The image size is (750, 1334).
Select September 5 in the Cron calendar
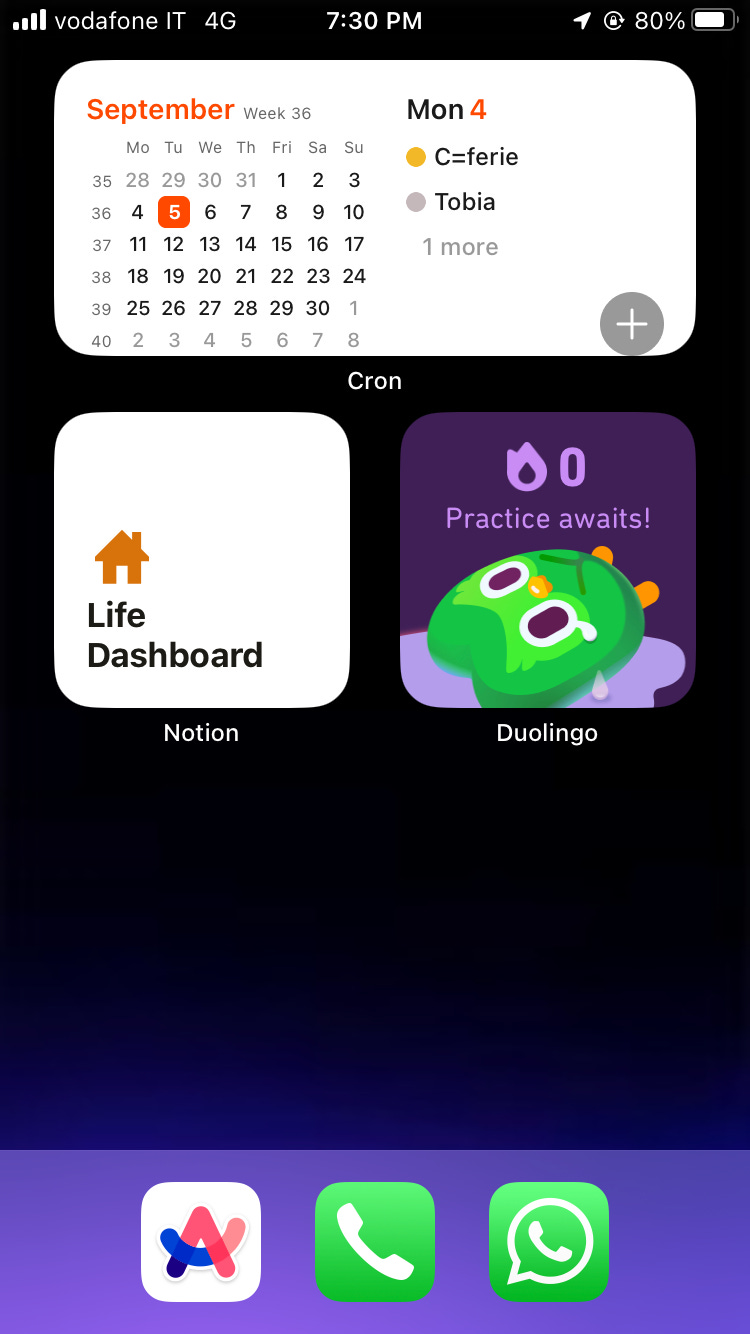pos(174,212)
